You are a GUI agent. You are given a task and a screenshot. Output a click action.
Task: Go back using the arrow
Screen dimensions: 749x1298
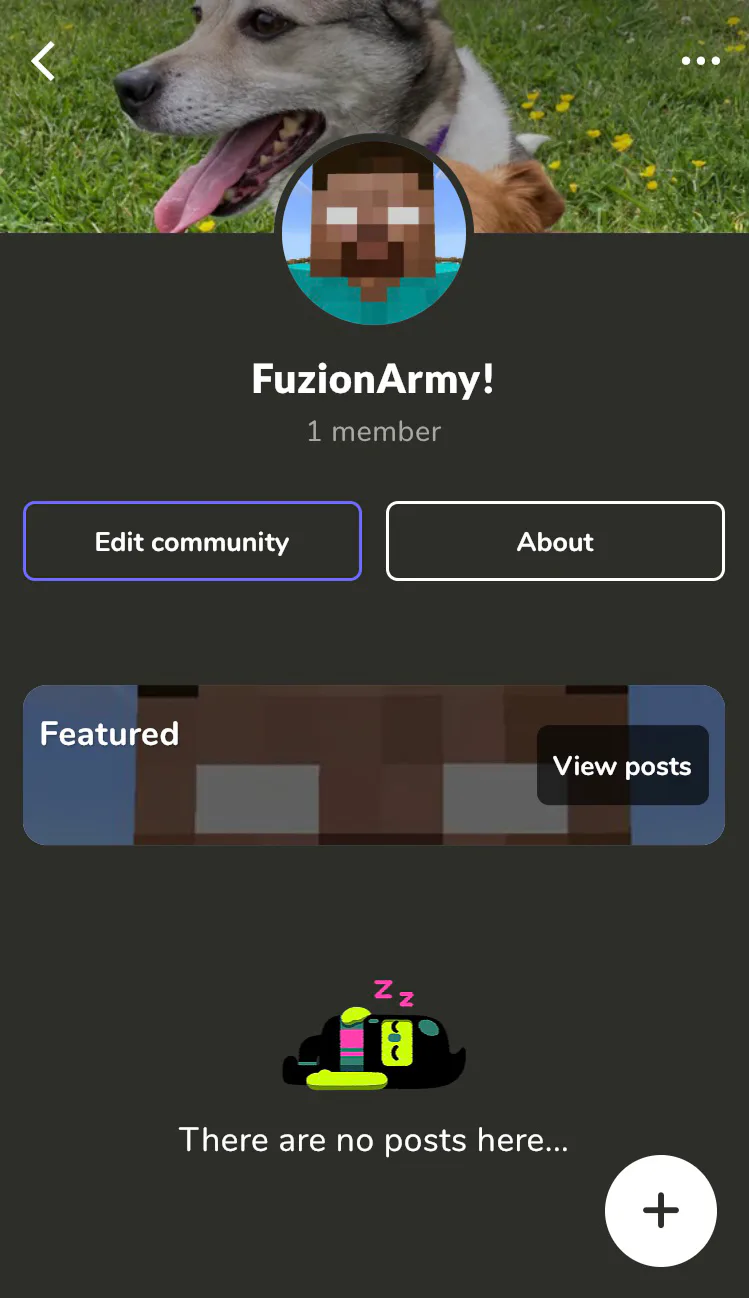click(x=43, y=62)
